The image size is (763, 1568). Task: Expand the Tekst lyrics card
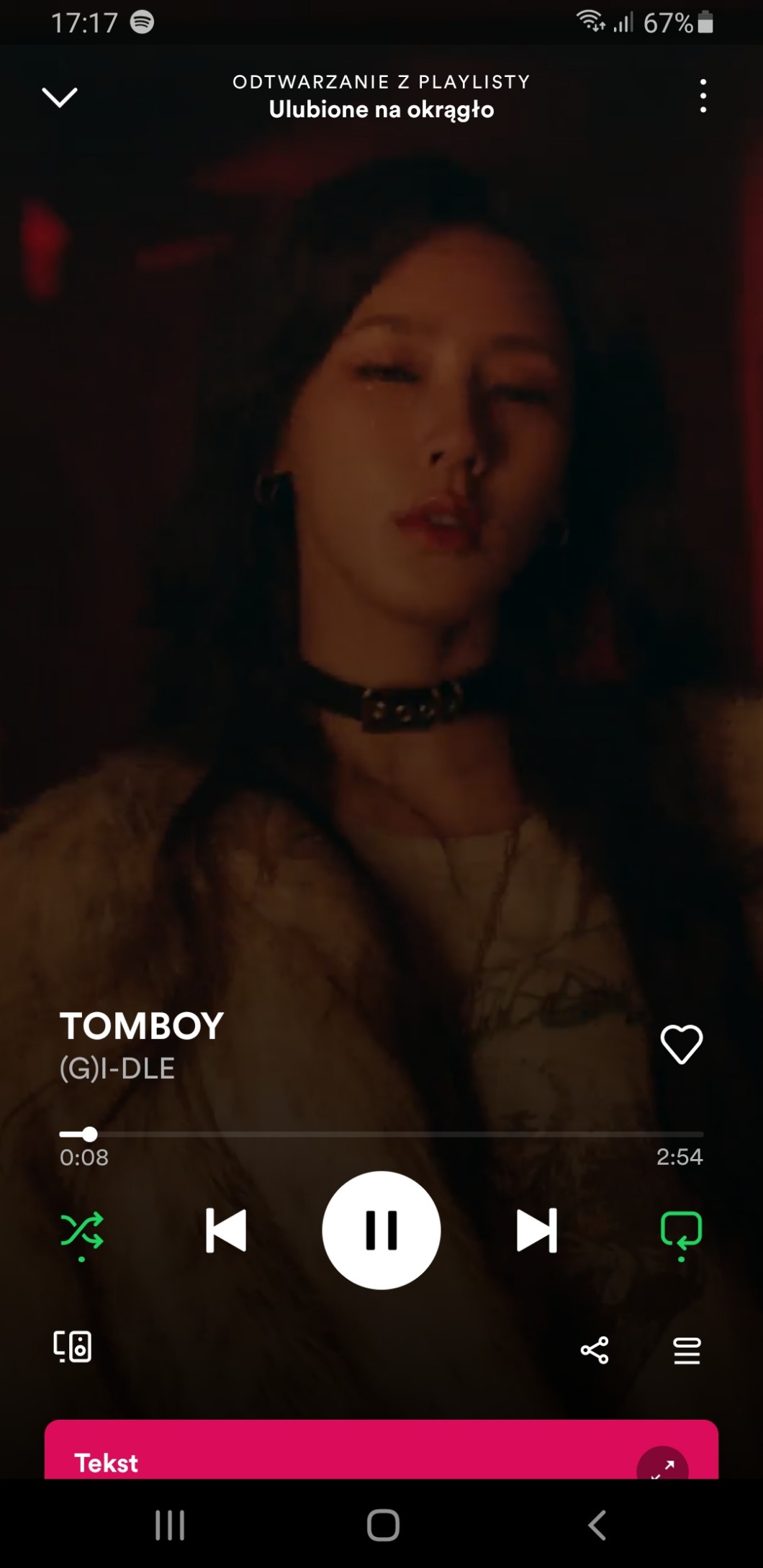point(662,1466)
